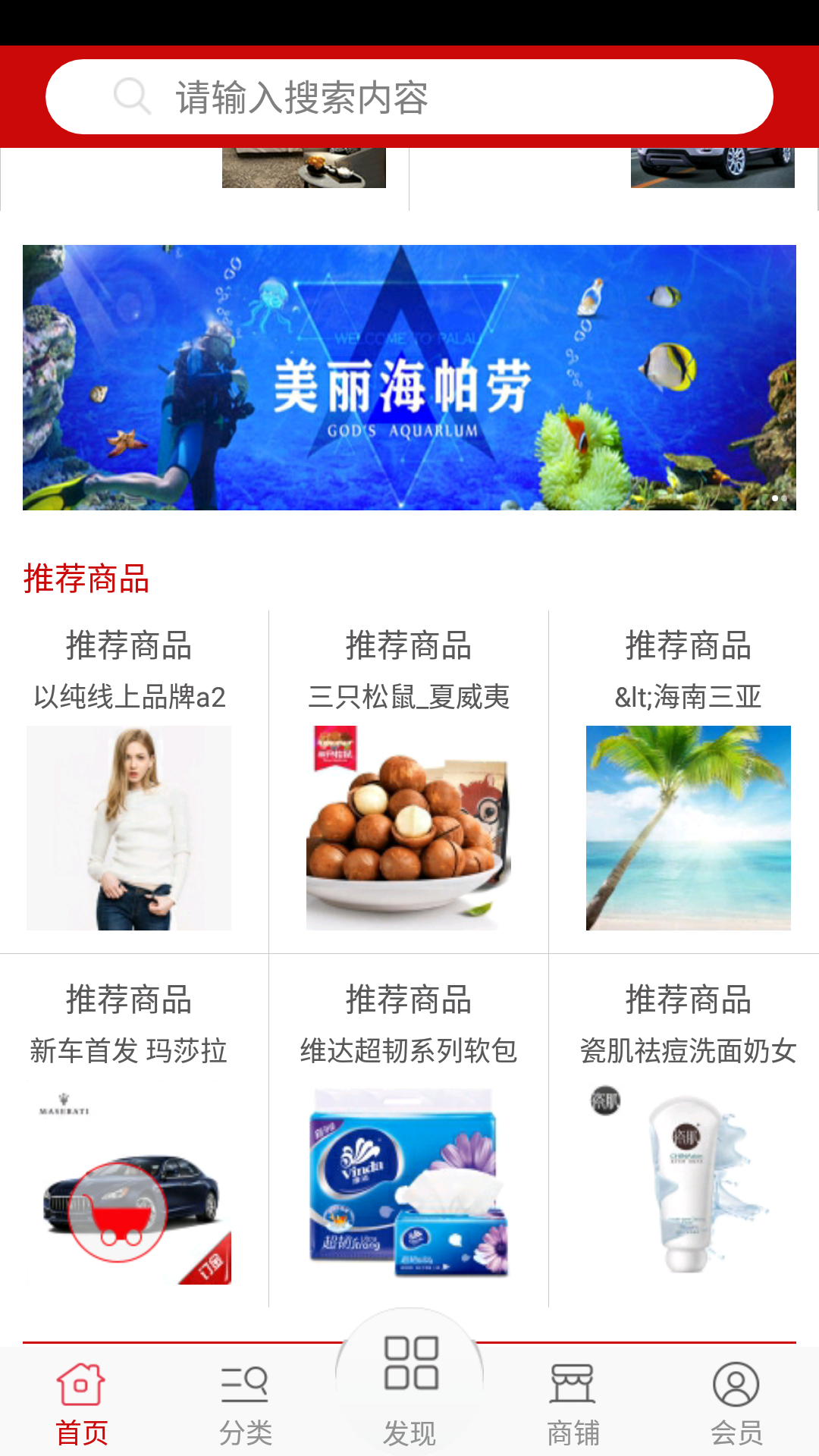Go to the 首页 home tab
Viewport: 819px width, 1456px height.
(81, 1403)
